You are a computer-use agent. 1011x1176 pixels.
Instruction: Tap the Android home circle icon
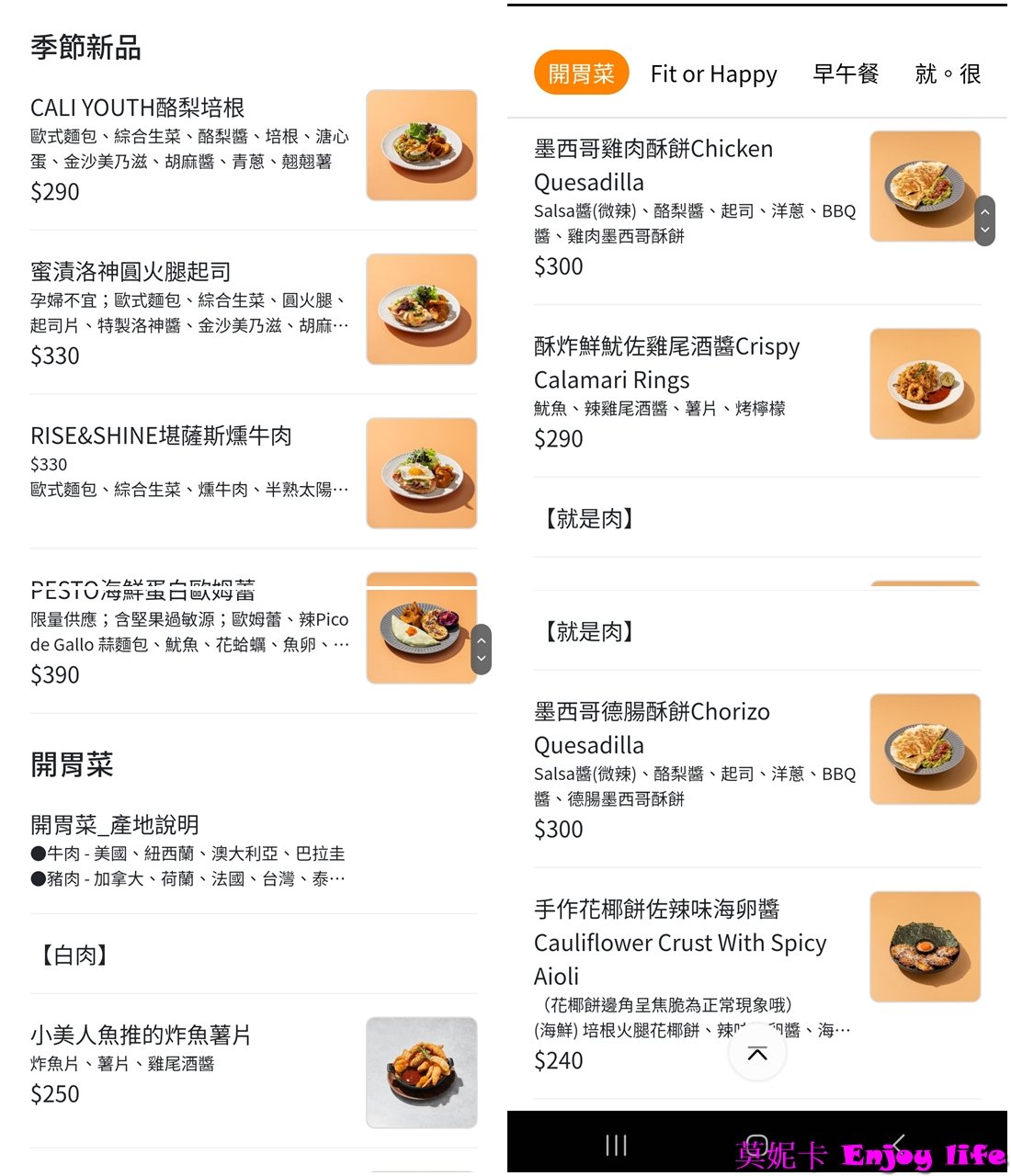pyautogui.click(x=756, y=1144)
